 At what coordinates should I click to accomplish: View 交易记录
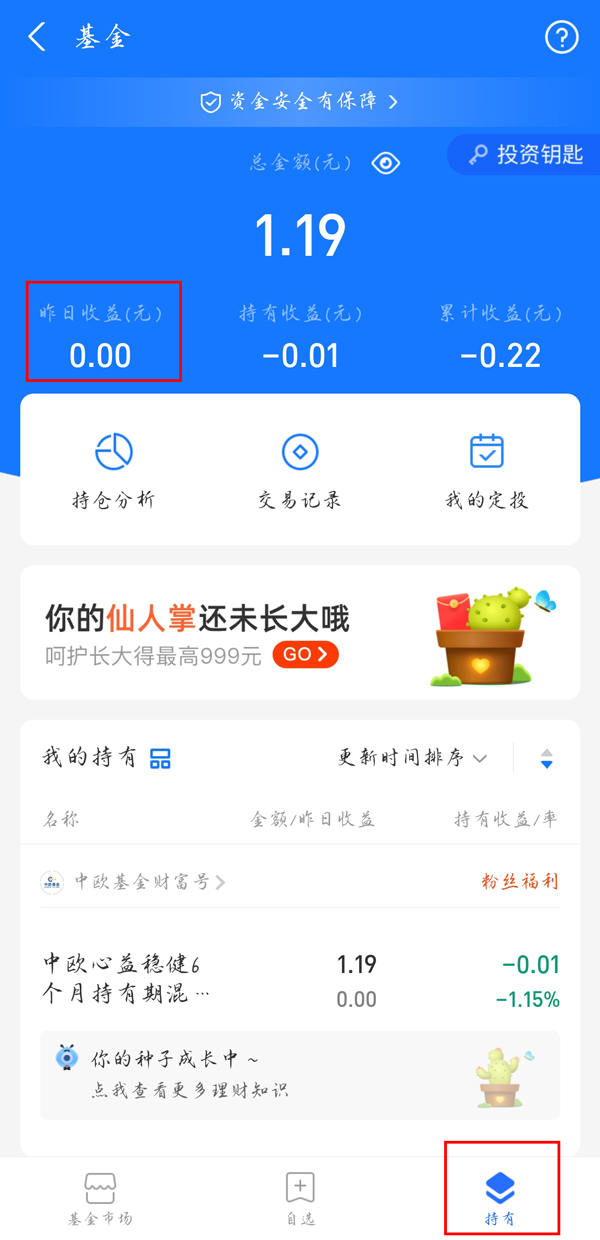click(300, 470)
